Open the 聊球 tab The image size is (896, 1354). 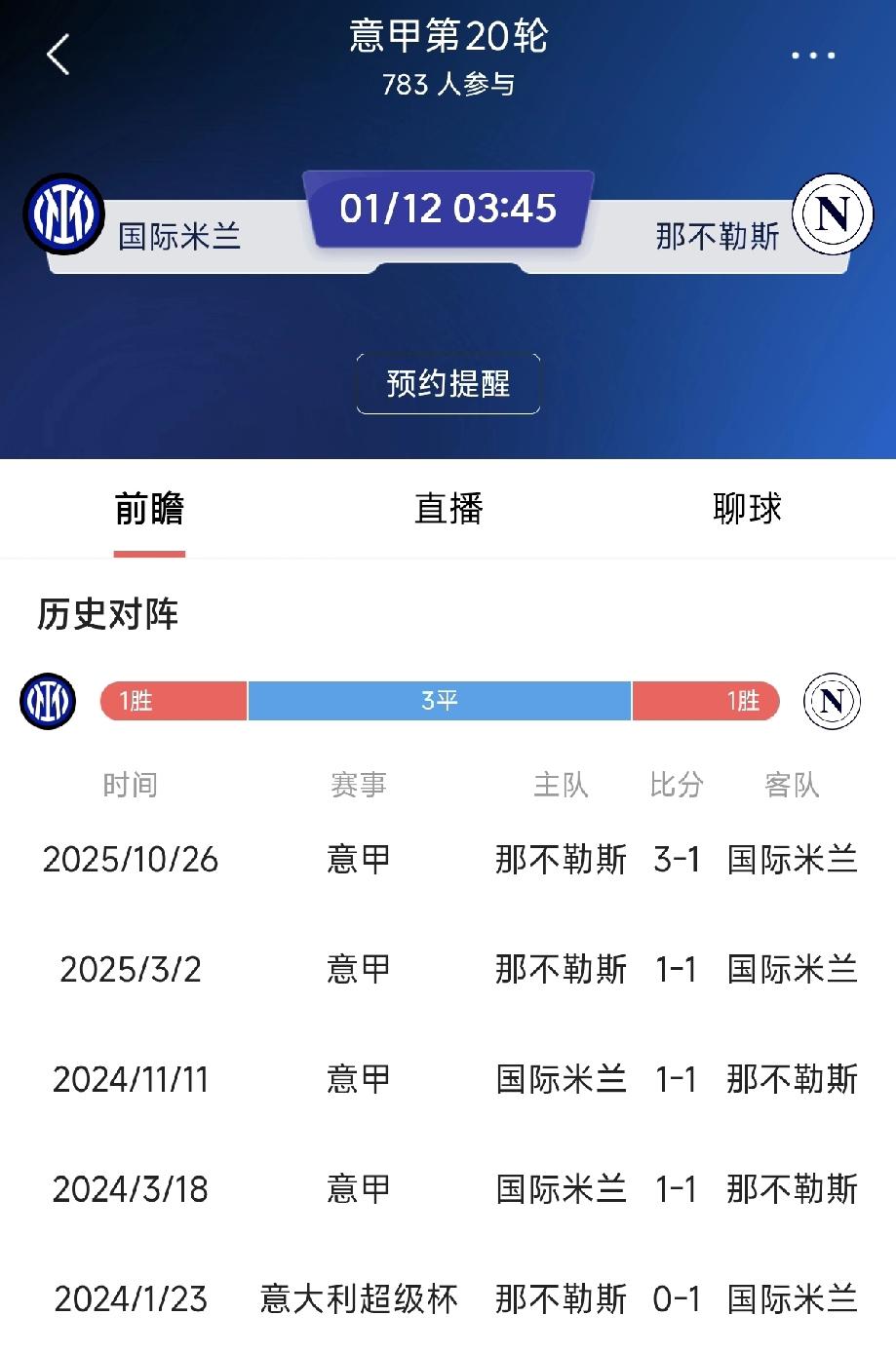click(747, 510)
